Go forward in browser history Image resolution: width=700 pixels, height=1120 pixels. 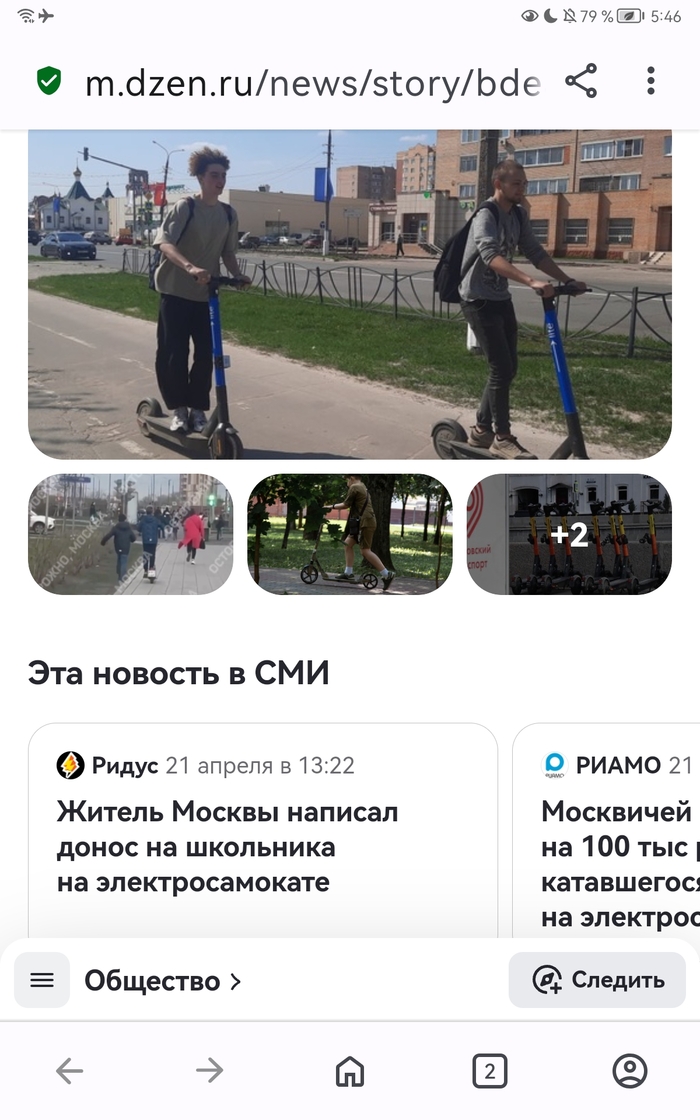[x=209, y=1071]
